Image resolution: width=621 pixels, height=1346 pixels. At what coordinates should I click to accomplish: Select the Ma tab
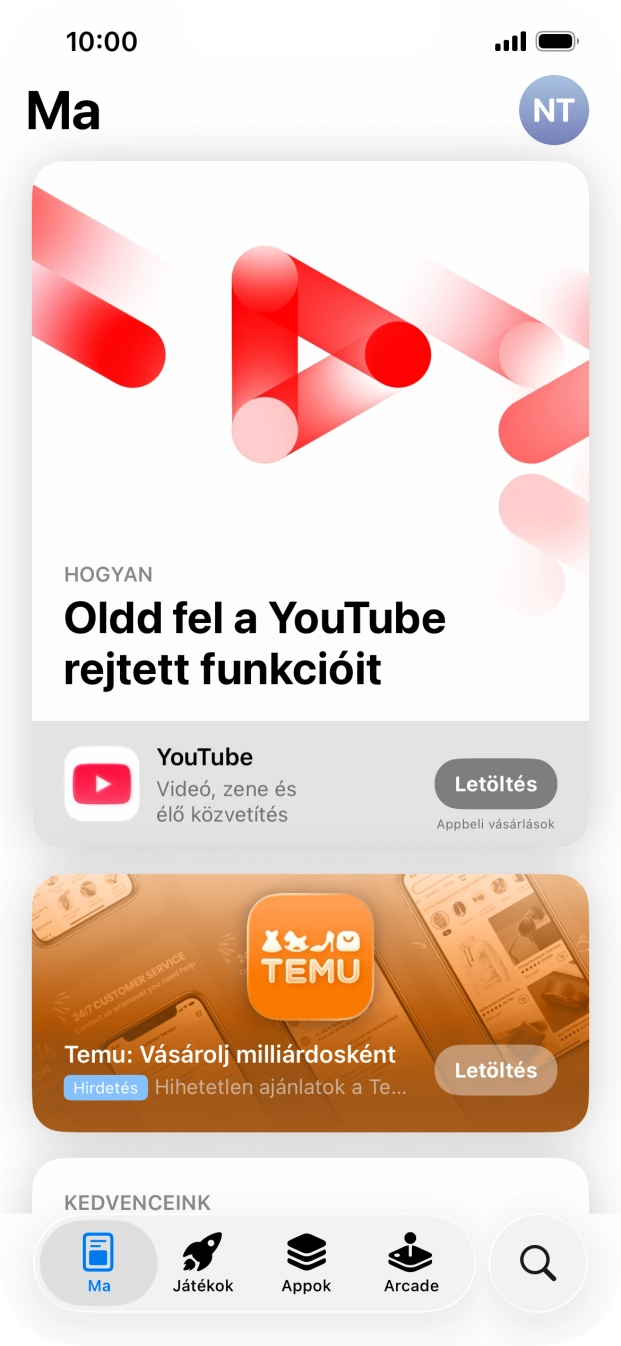pos(98,1264)
